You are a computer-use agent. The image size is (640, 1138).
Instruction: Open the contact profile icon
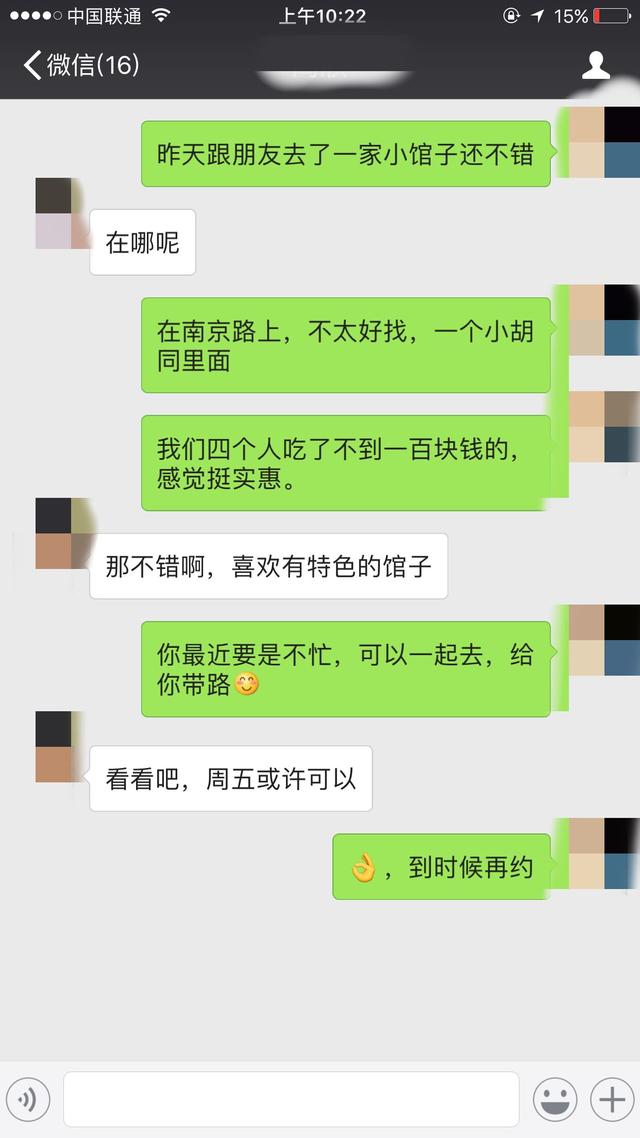click(596, 66)
